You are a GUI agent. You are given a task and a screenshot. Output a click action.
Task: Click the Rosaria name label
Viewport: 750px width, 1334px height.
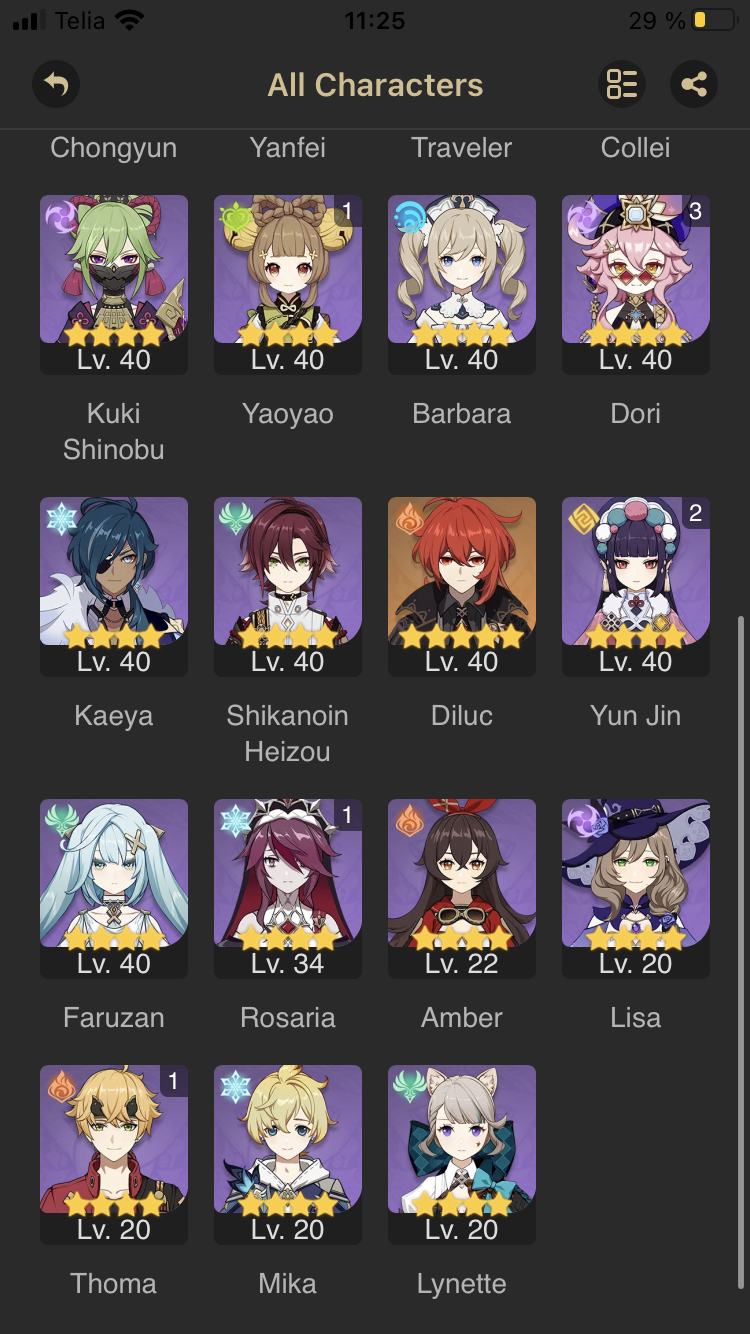(287, 1017)
